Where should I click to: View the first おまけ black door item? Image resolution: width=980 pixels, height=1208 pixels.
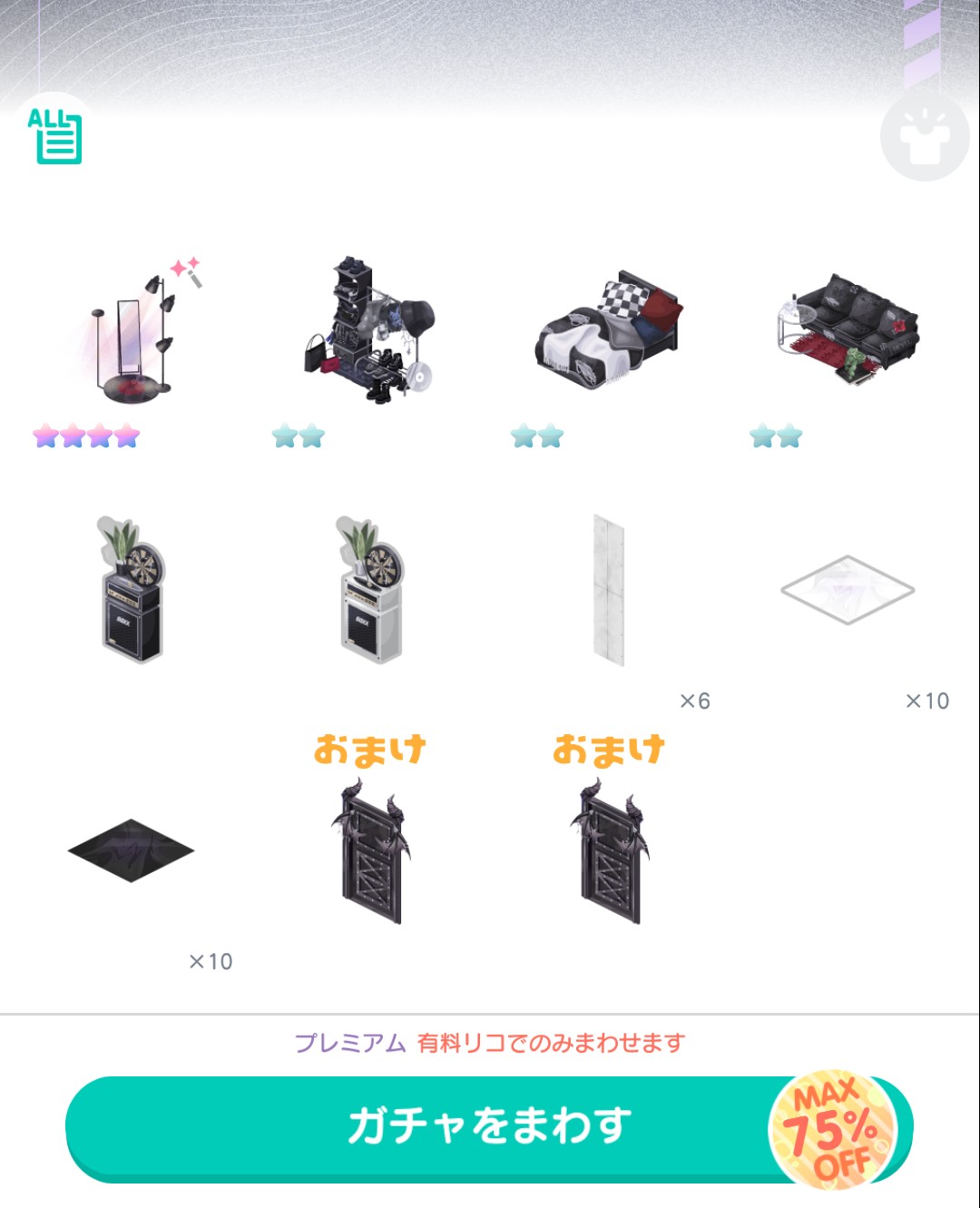[370, 850]
